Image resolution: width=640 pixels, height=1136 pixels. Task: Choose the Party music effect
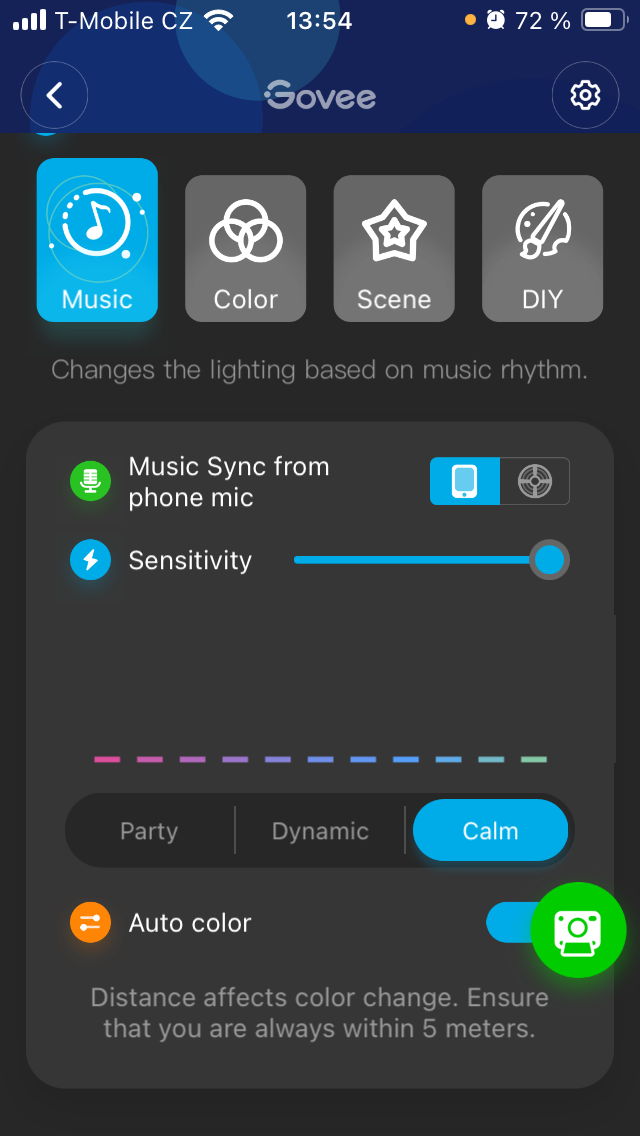click(149, 831)
